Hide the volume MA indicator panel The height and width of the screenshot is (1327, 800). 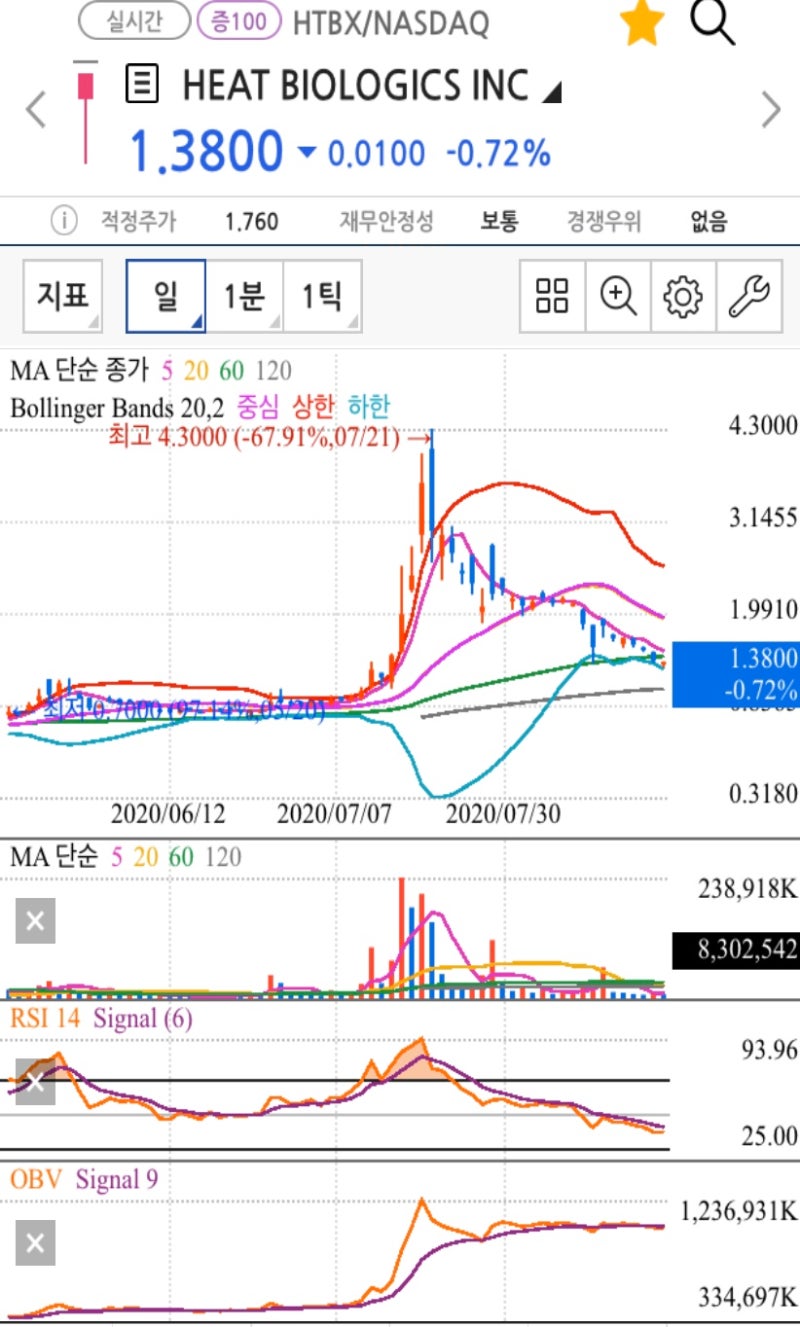coord(34,919)
